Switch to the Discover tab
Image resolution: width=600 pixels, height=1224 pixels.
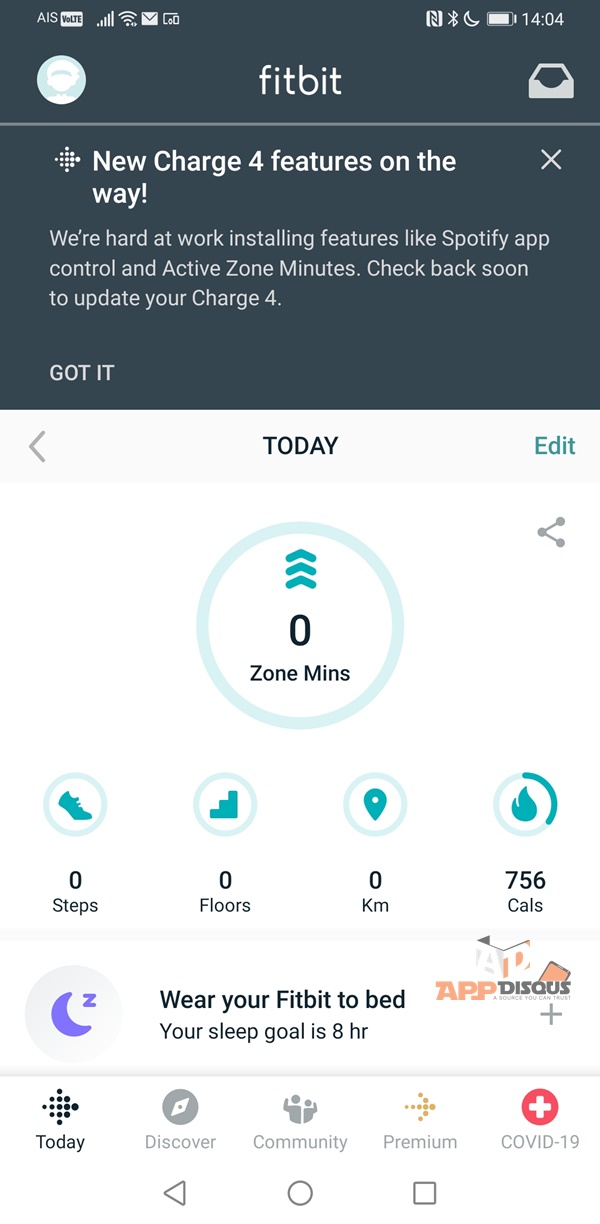180,1120
